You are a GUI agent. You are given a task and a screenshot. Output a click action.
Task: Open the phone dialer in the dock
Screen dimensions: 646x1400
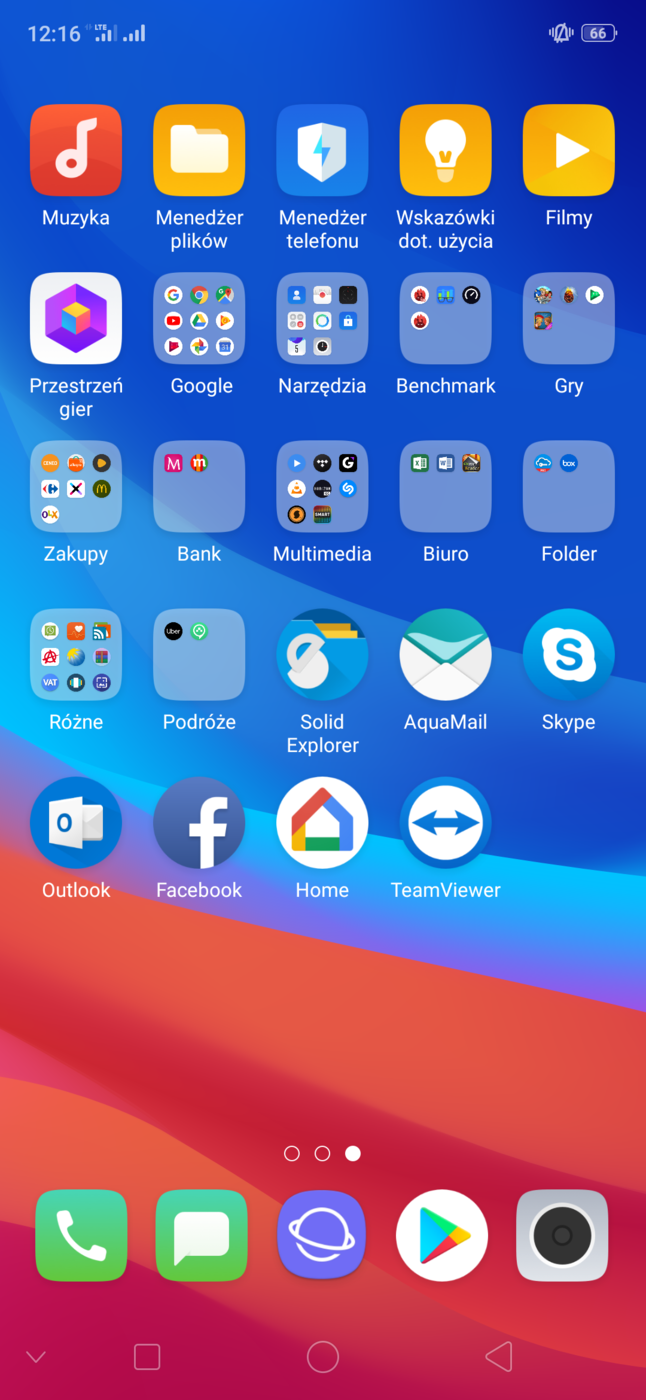81,1235
